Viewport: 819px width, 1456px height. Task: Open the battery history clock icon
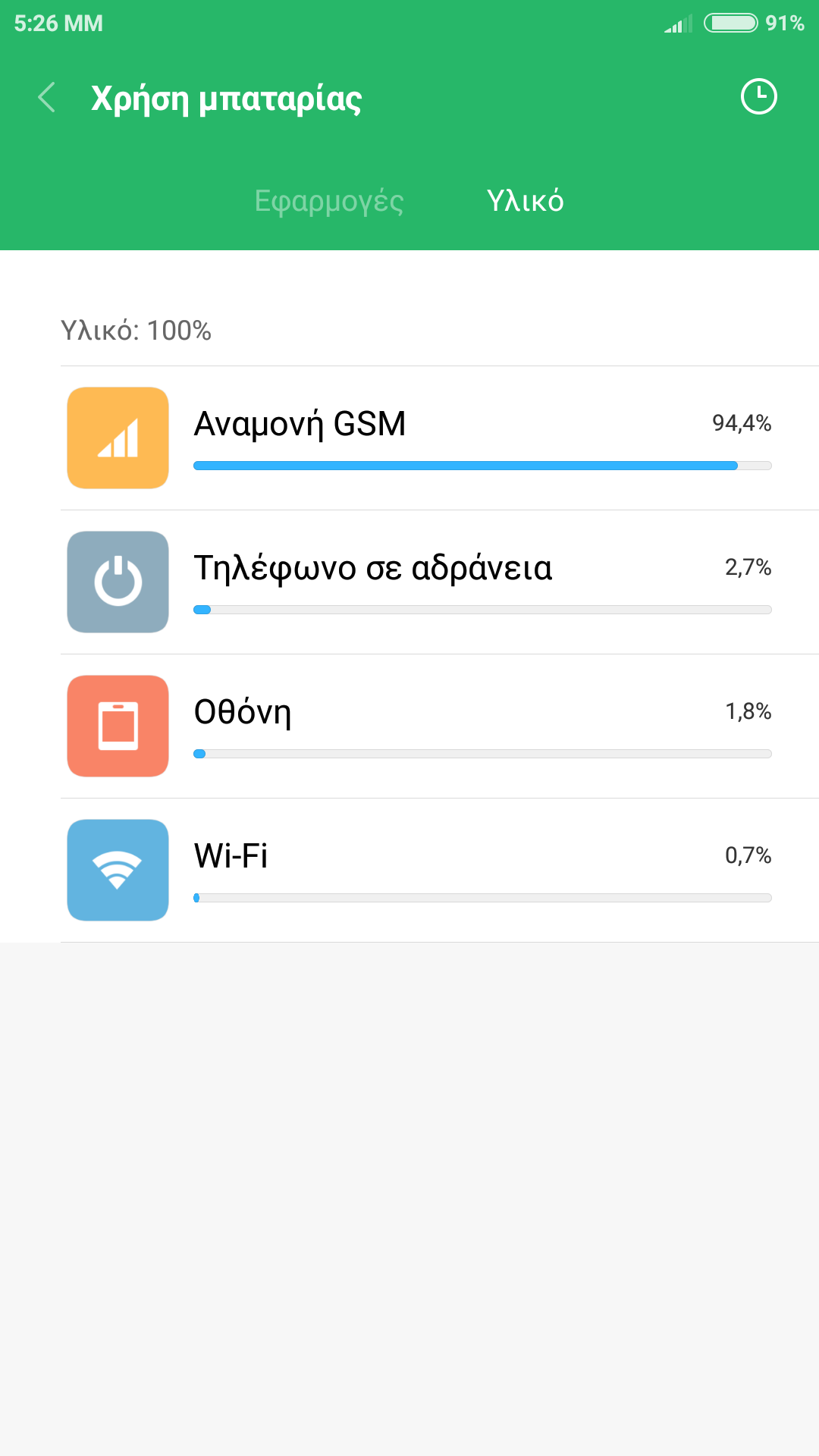758,97
